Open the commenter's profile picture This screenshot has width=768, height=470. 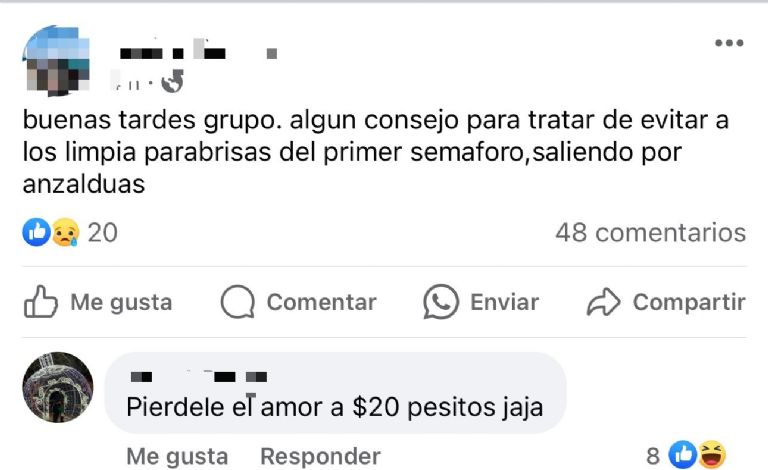click(57, 388)
